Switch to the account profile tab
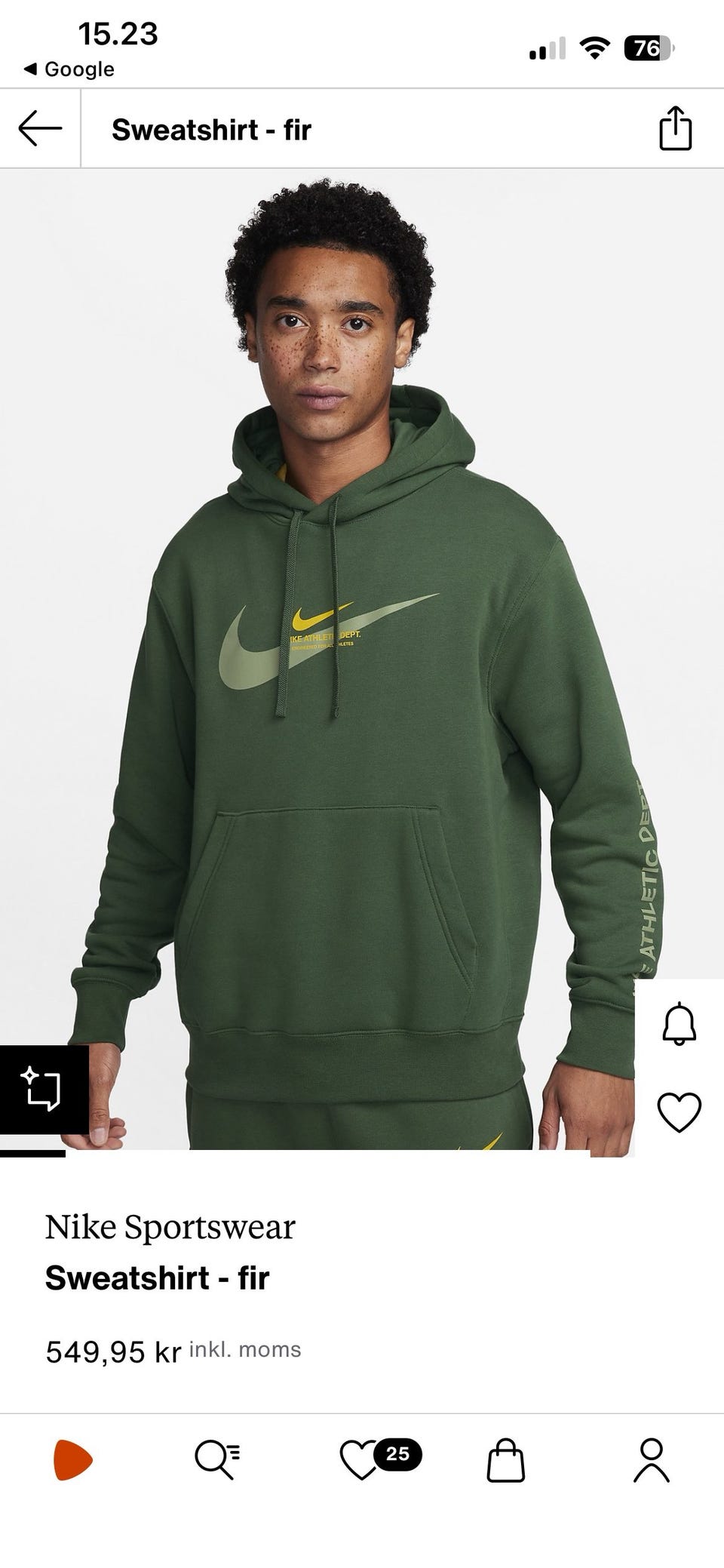This screenshot has height=1568, width=724. click(651, 1459)
